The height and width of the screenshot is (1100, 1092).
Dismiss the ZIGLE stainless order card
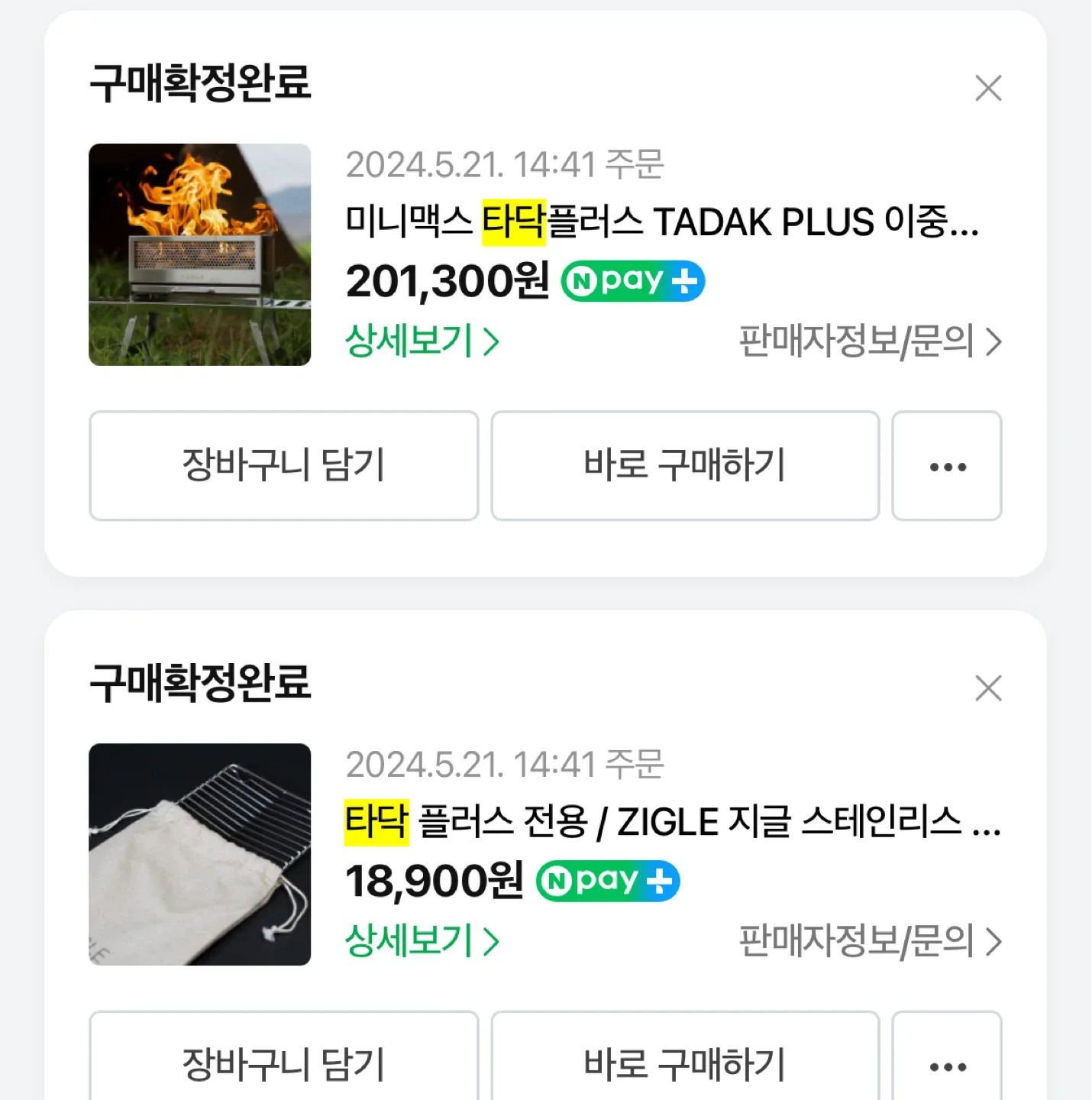(988, 688)
